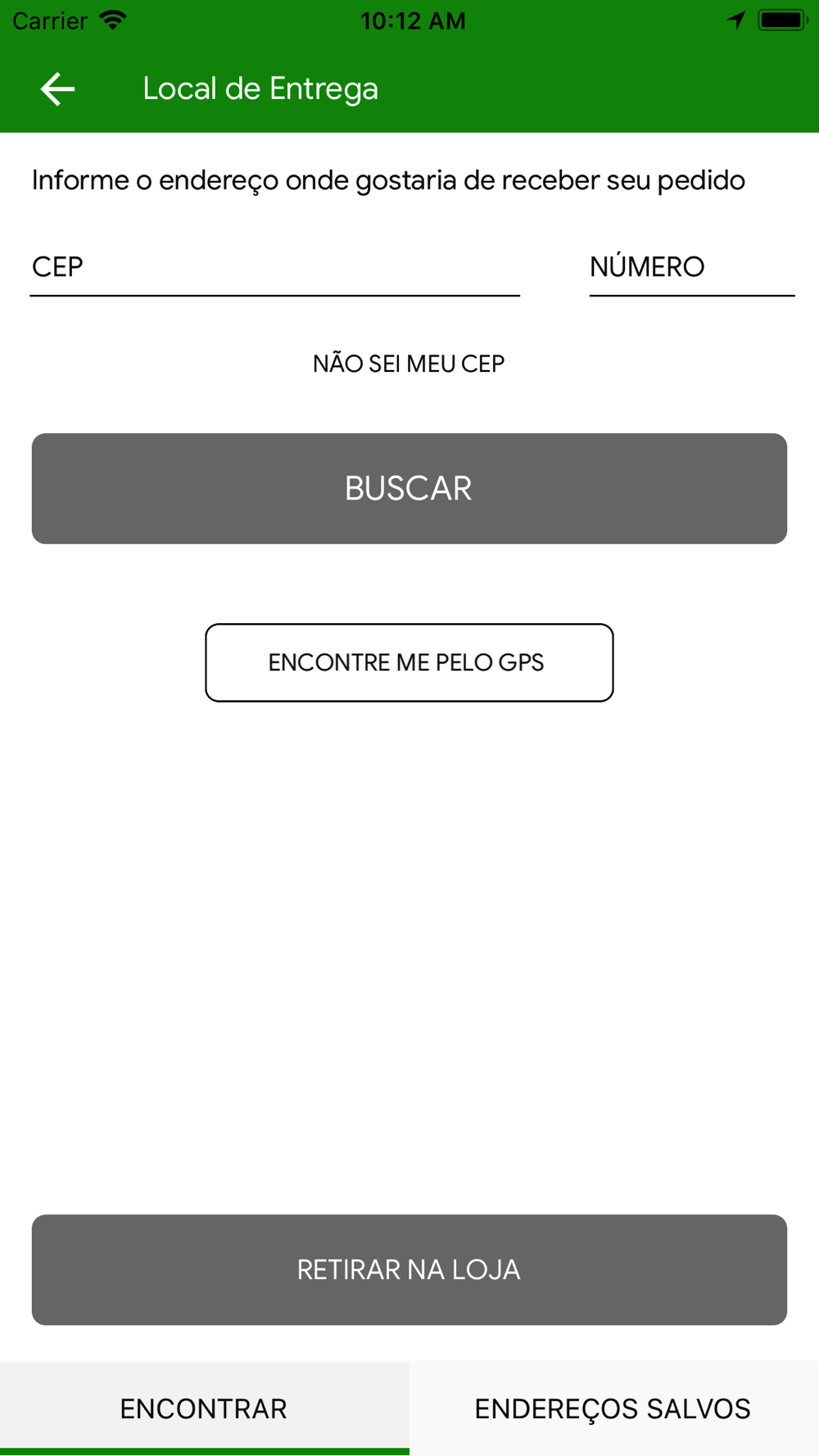Tap the BUSCAR button

(409, 489)
